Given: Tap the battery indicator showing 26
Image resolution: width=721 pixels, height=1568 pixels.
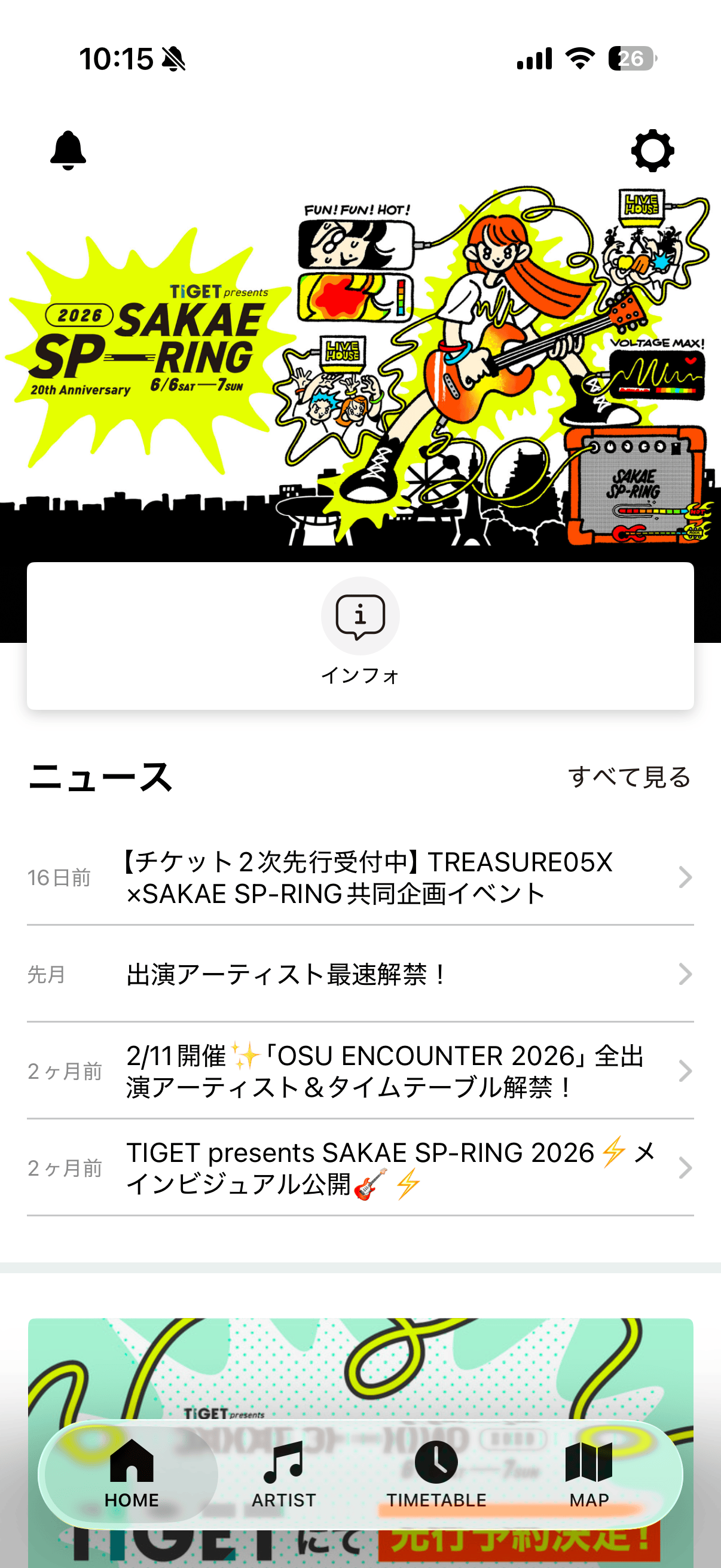Looking at the screenshot, I should click(631, 59).
